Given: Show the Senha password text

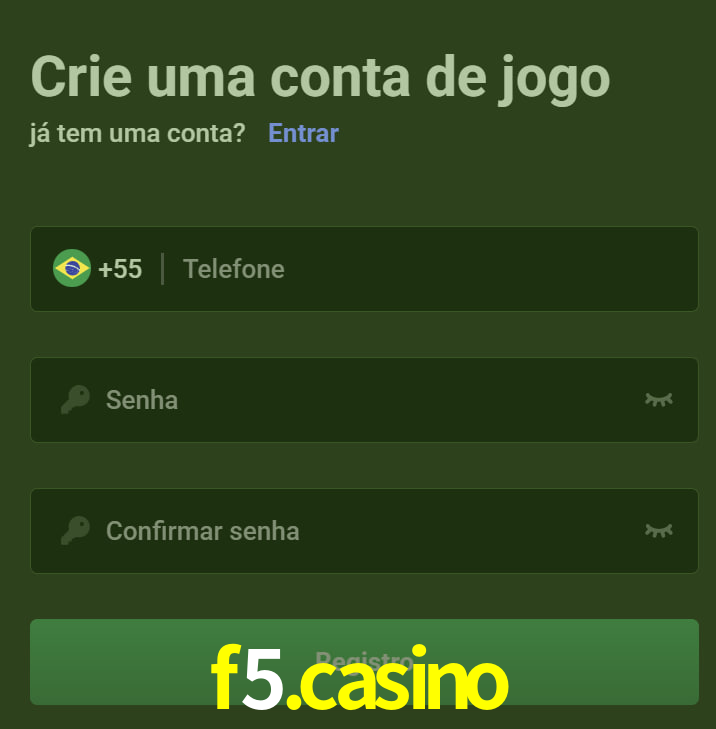Looking at the screenshot, I should (x=658, y=400).
